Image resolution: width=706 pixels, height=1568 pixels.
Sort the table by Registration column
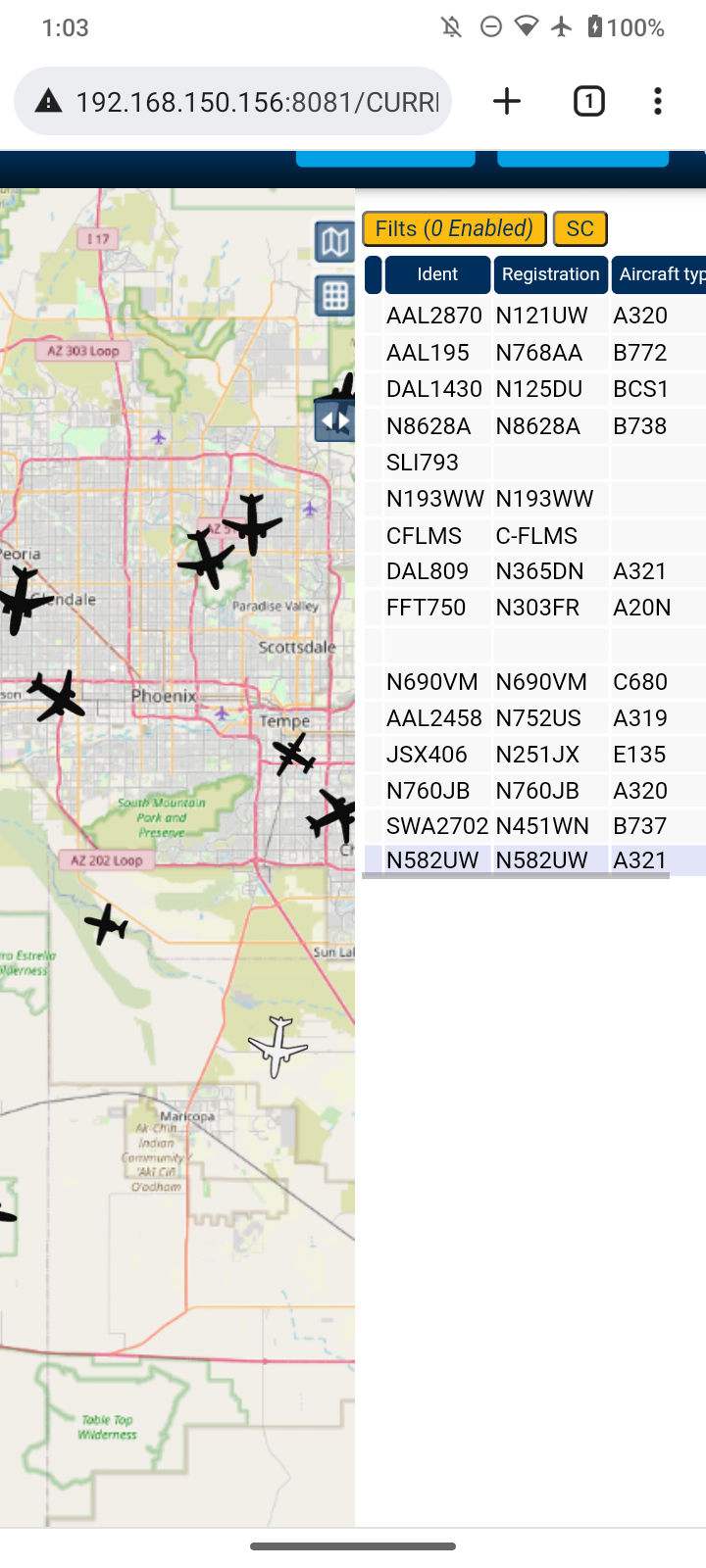[x=550, y=274]
